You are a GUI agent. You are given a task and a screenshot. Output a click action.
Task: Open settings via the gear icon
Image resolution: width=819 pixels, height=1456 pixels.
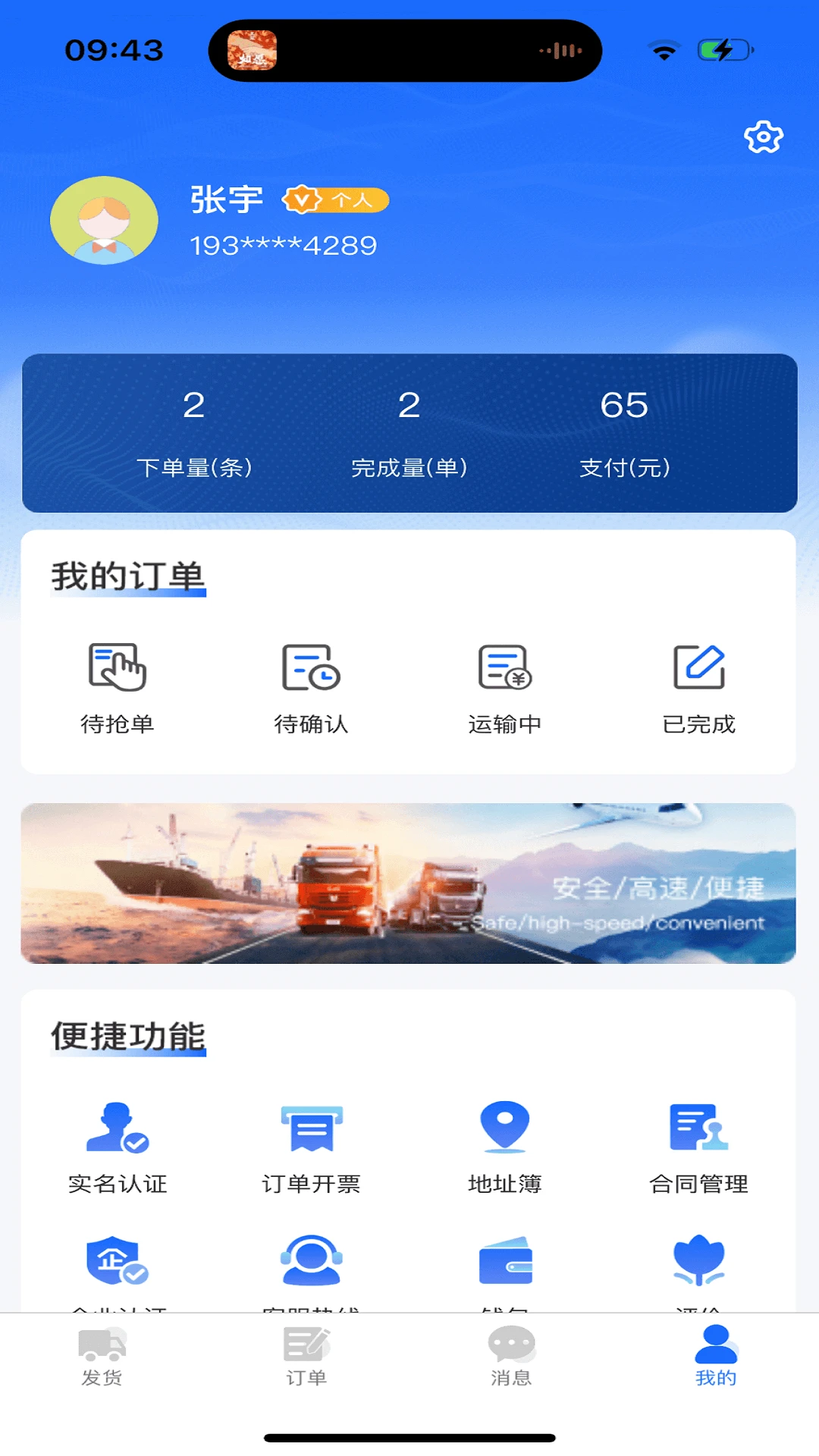click(x=763, y=137)
